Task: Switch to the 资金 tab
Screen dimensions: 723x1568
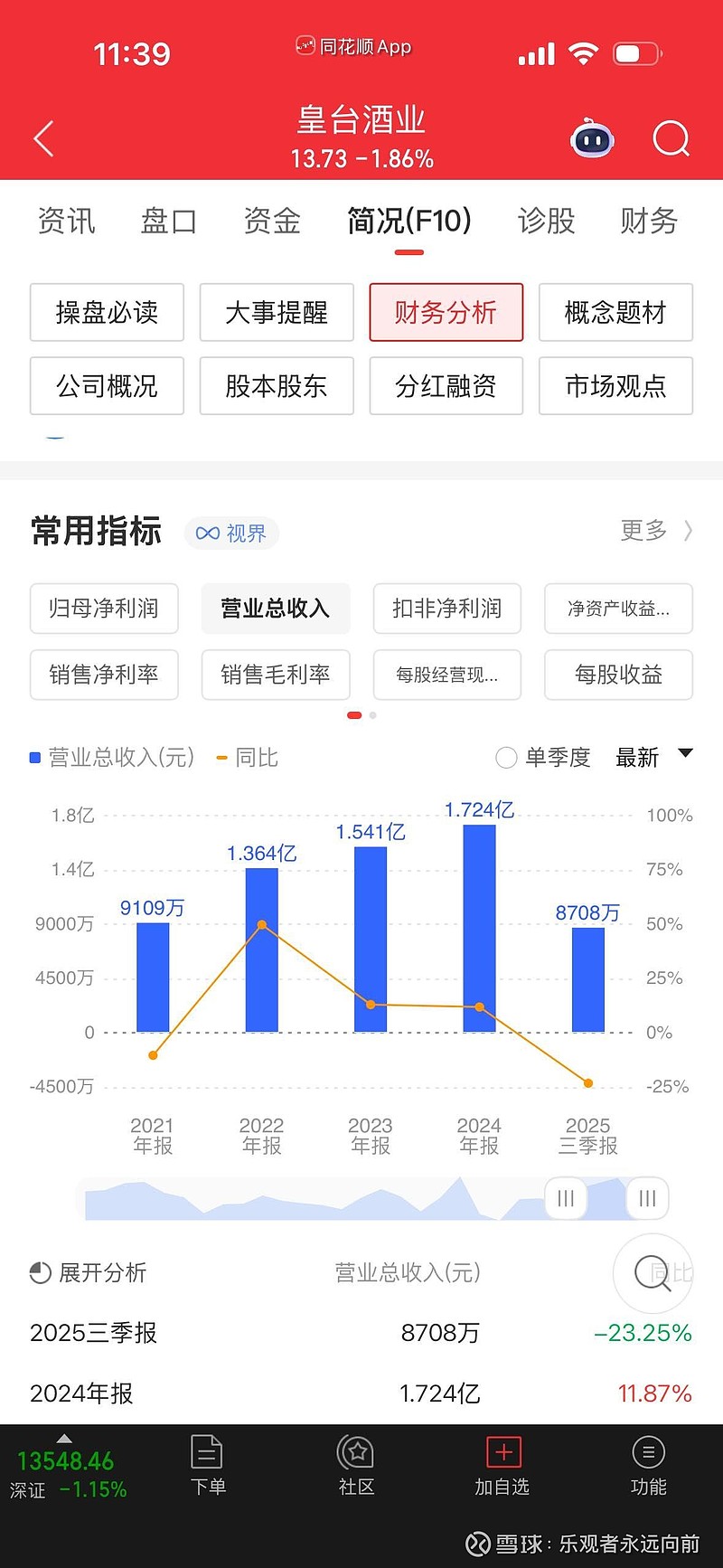Action: 270,221
